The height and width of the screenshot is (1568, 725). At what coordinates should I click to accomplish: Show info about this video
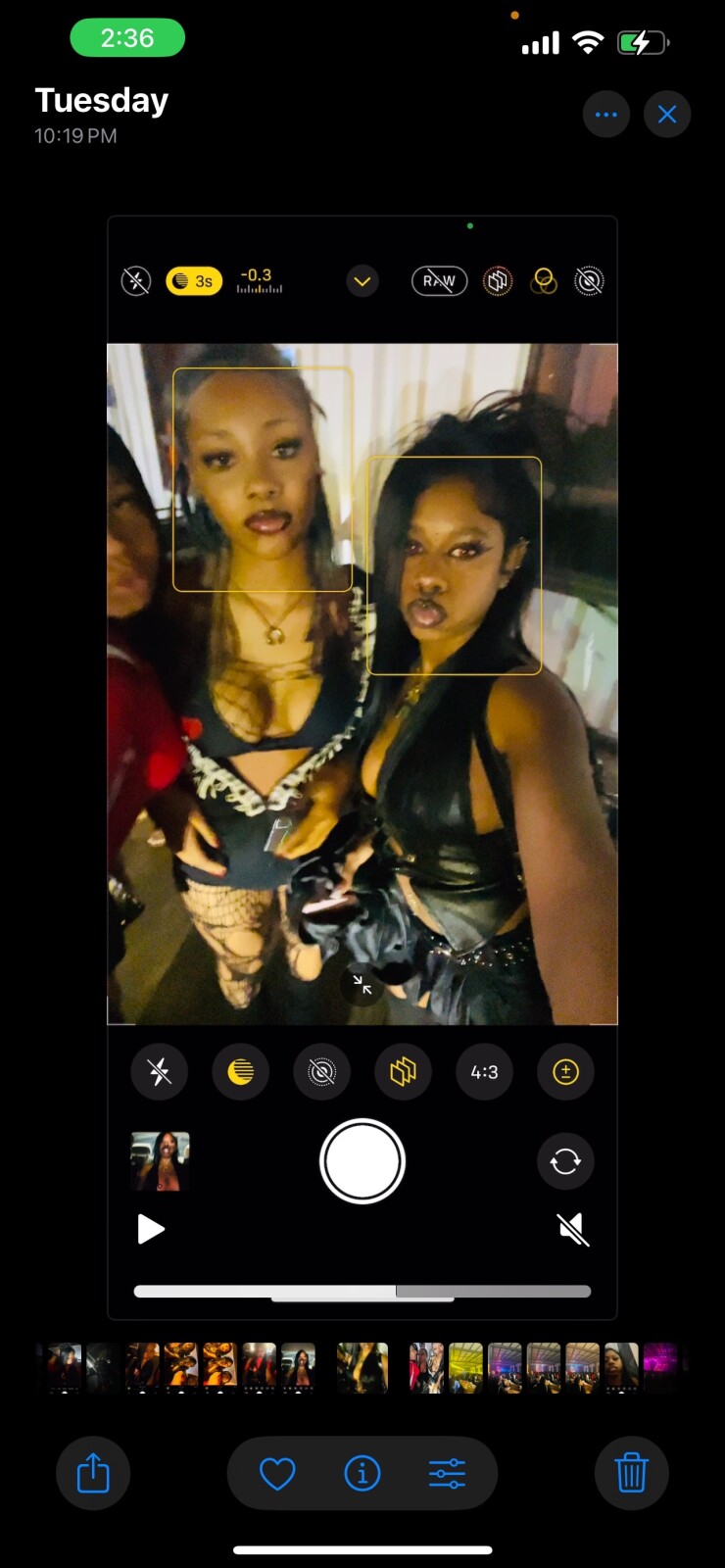(362, 1472)
